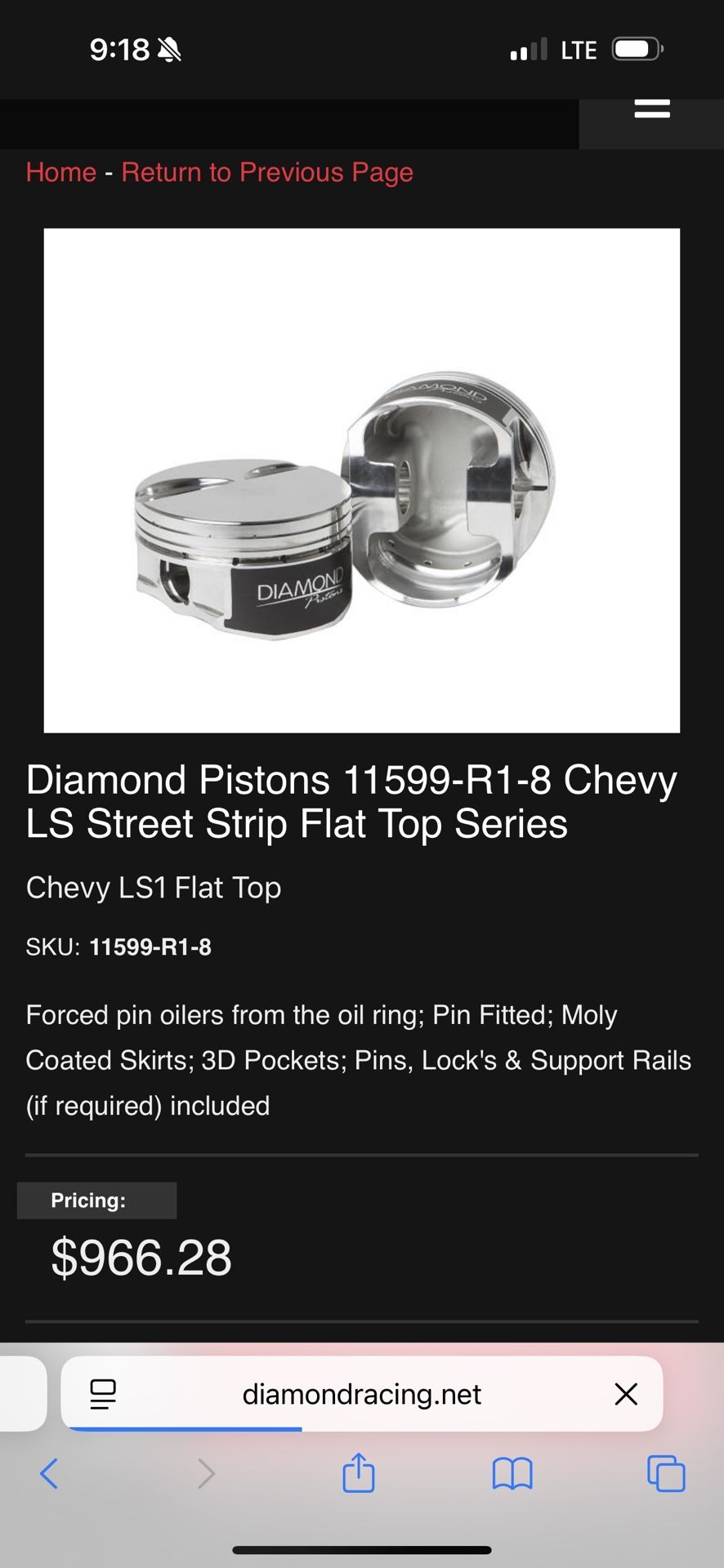Open the Diamond pistons product image
The image size is (724, 1568).
click(x=361, y=480)
